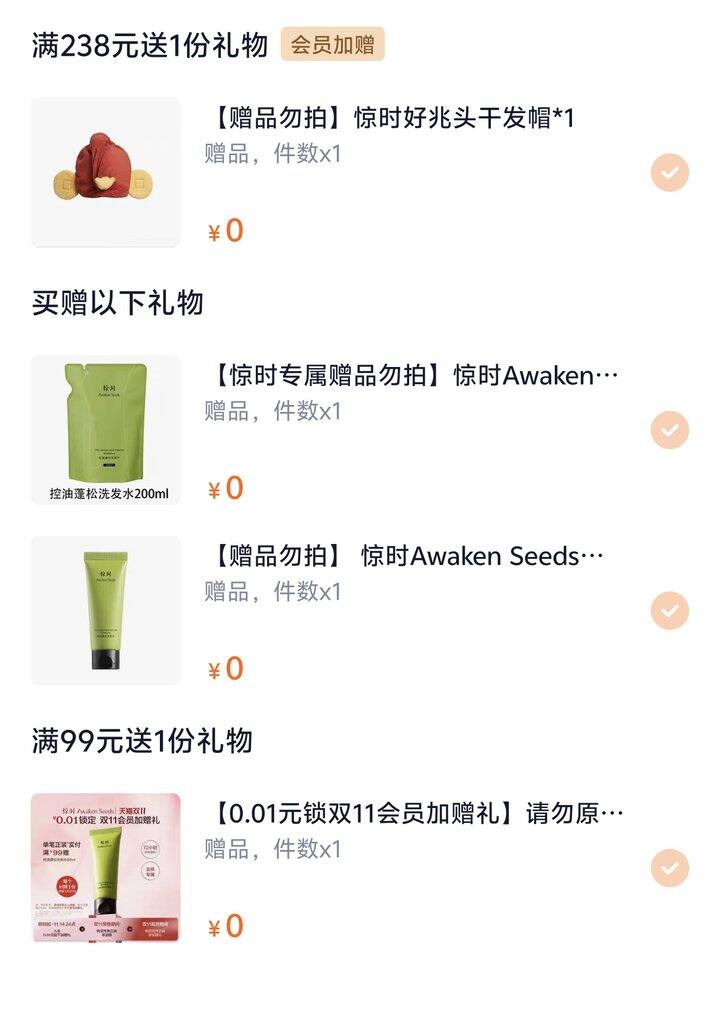Open the 0.01元锁双11会员加赠礼 promo image
Screen dimensions: 720x1030
pyautogui.click(x=106, y=867)
